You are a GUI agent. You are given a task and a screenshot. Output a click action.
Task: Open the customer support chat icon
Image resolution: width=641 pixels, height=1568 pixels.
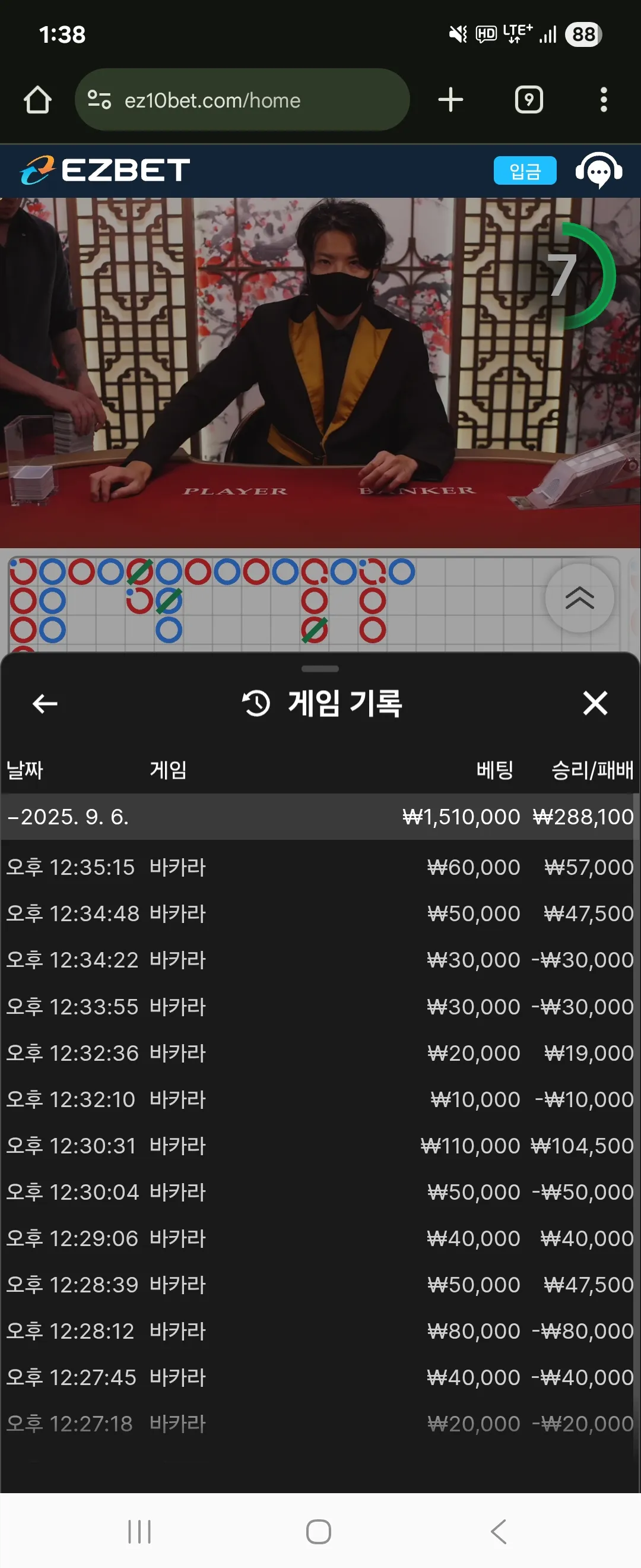pos(599,170)
